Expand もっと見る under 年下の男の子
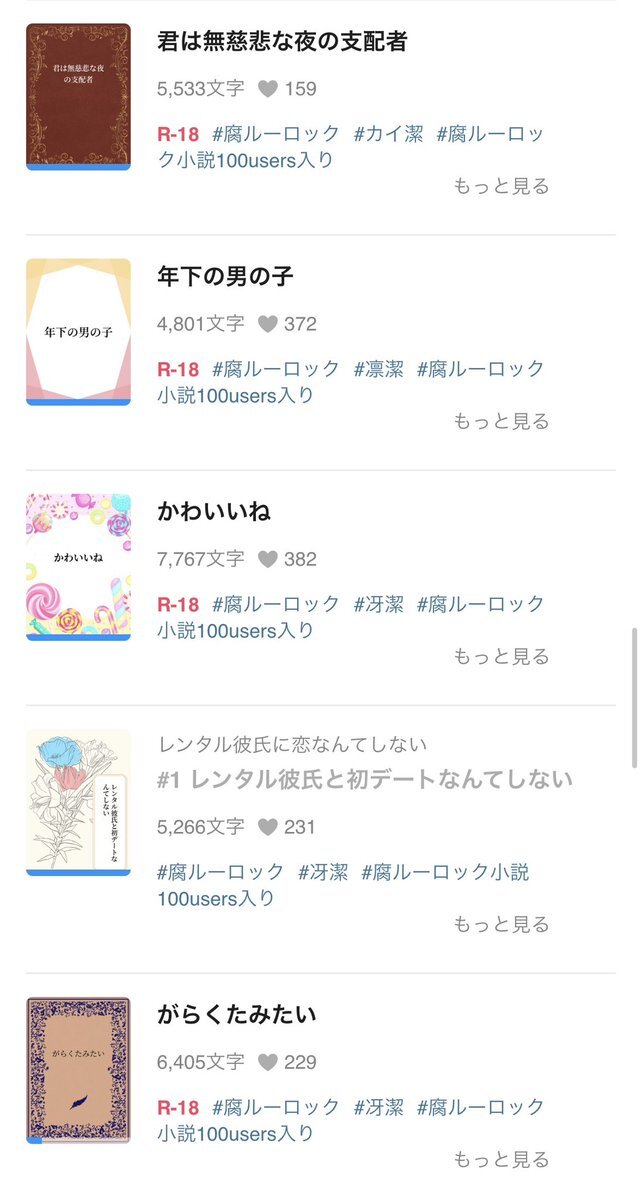 501,421
